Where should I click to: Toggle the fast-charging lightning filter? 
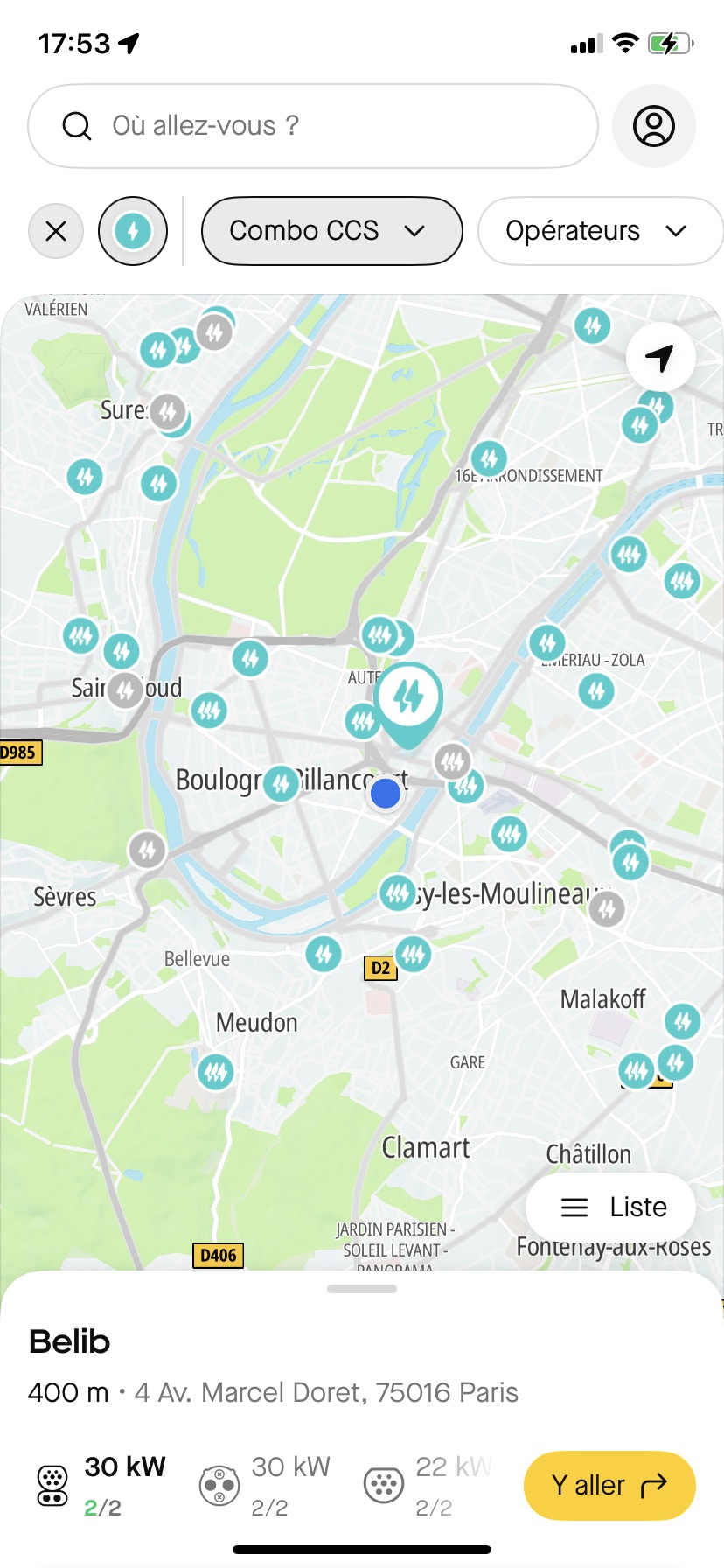pos(133,231)
